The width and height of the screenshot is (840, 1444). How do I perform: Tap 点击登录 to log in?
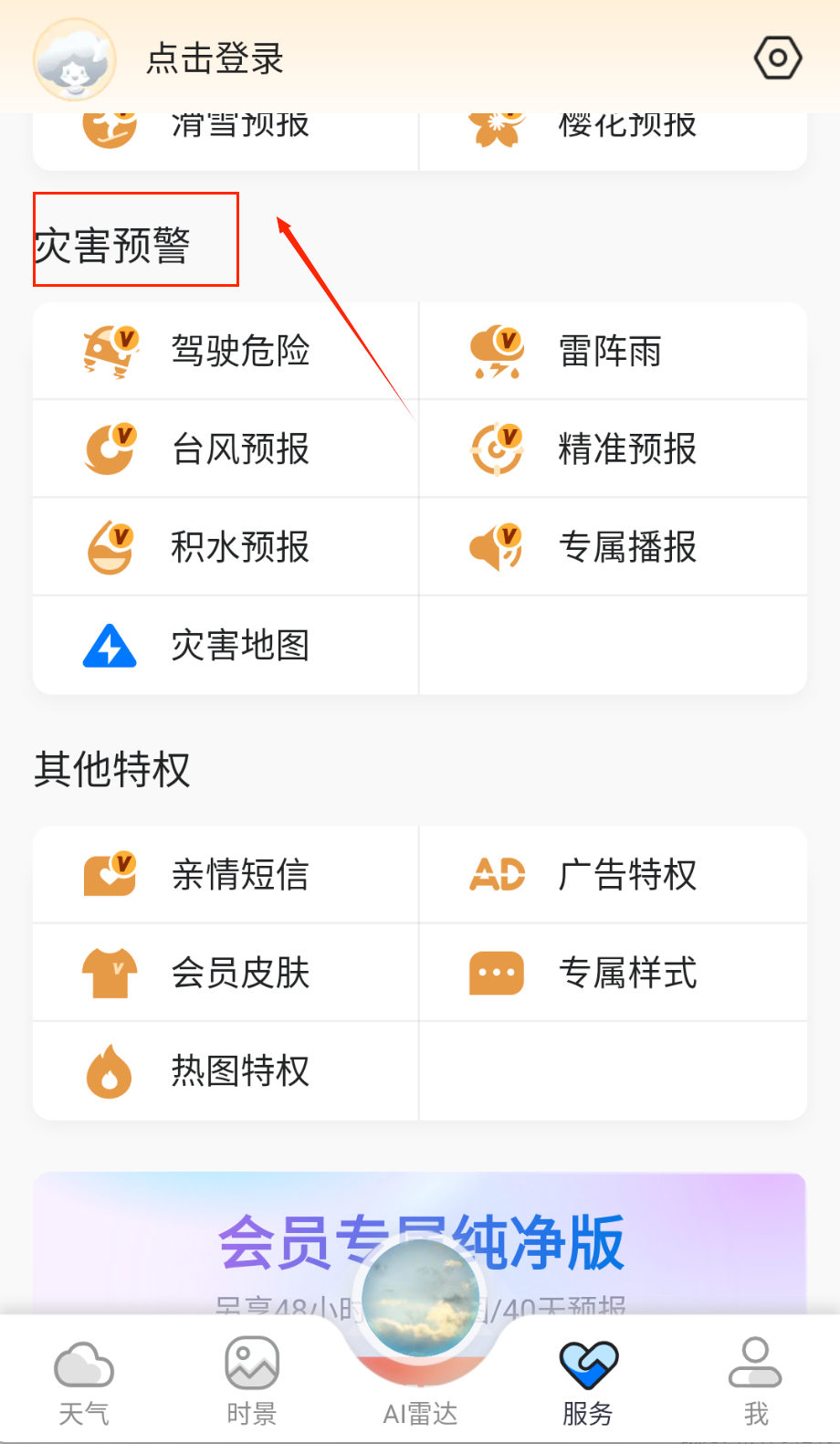pos(215,58)
